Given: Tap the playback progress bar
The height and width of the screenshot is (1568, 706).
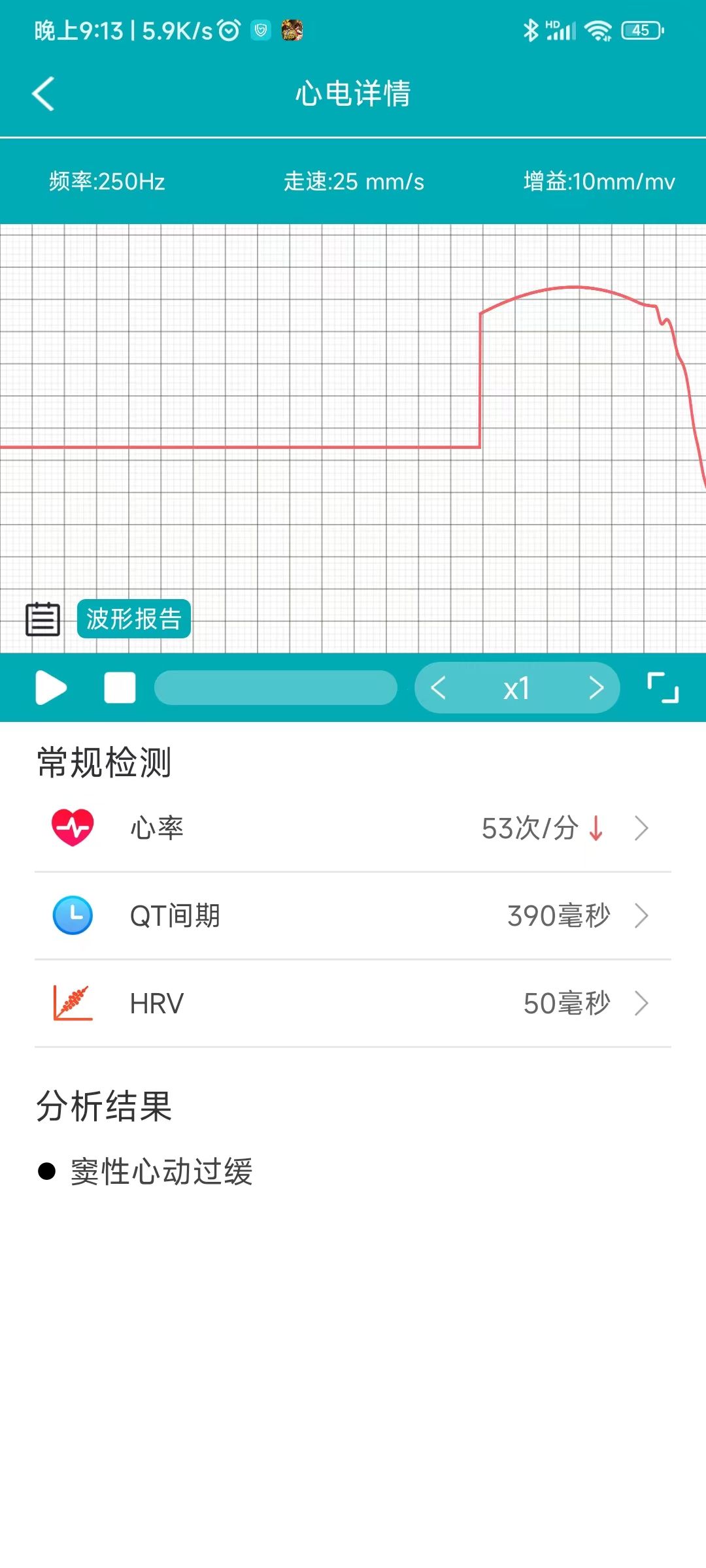Looking at the screenshot, I should pos(276,687).
